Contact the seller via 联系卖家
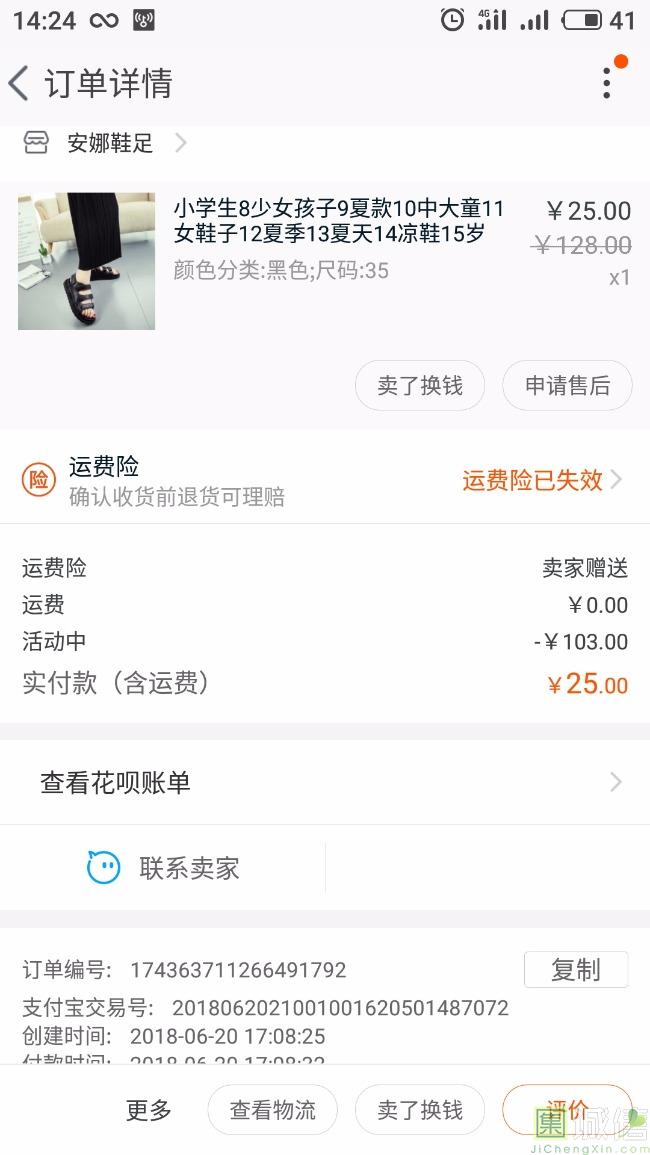650x1155 pixels. click(165, 868)
